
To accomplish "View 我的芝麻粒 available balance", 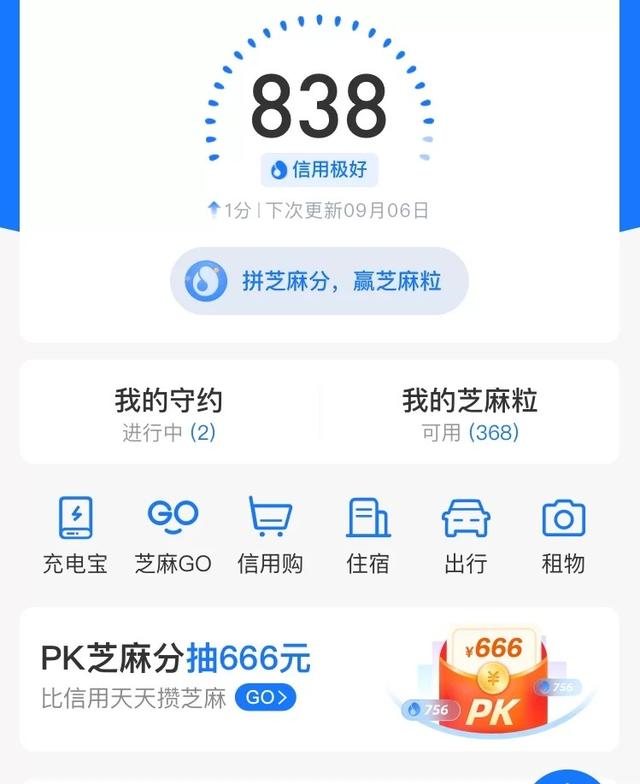I will coord(470,414).
